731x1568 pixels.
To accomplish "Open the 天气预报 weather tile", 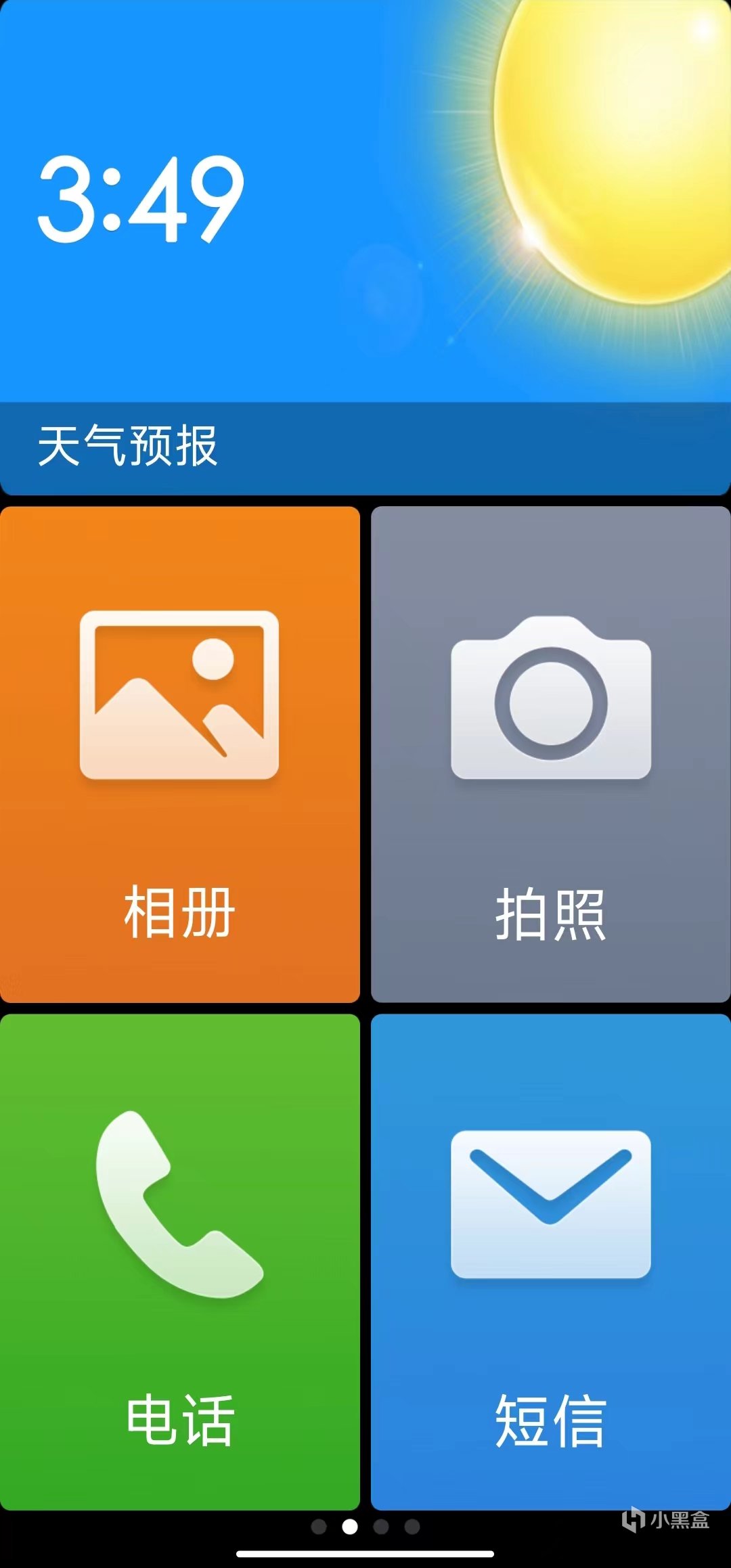I will [x=365, y=247].
